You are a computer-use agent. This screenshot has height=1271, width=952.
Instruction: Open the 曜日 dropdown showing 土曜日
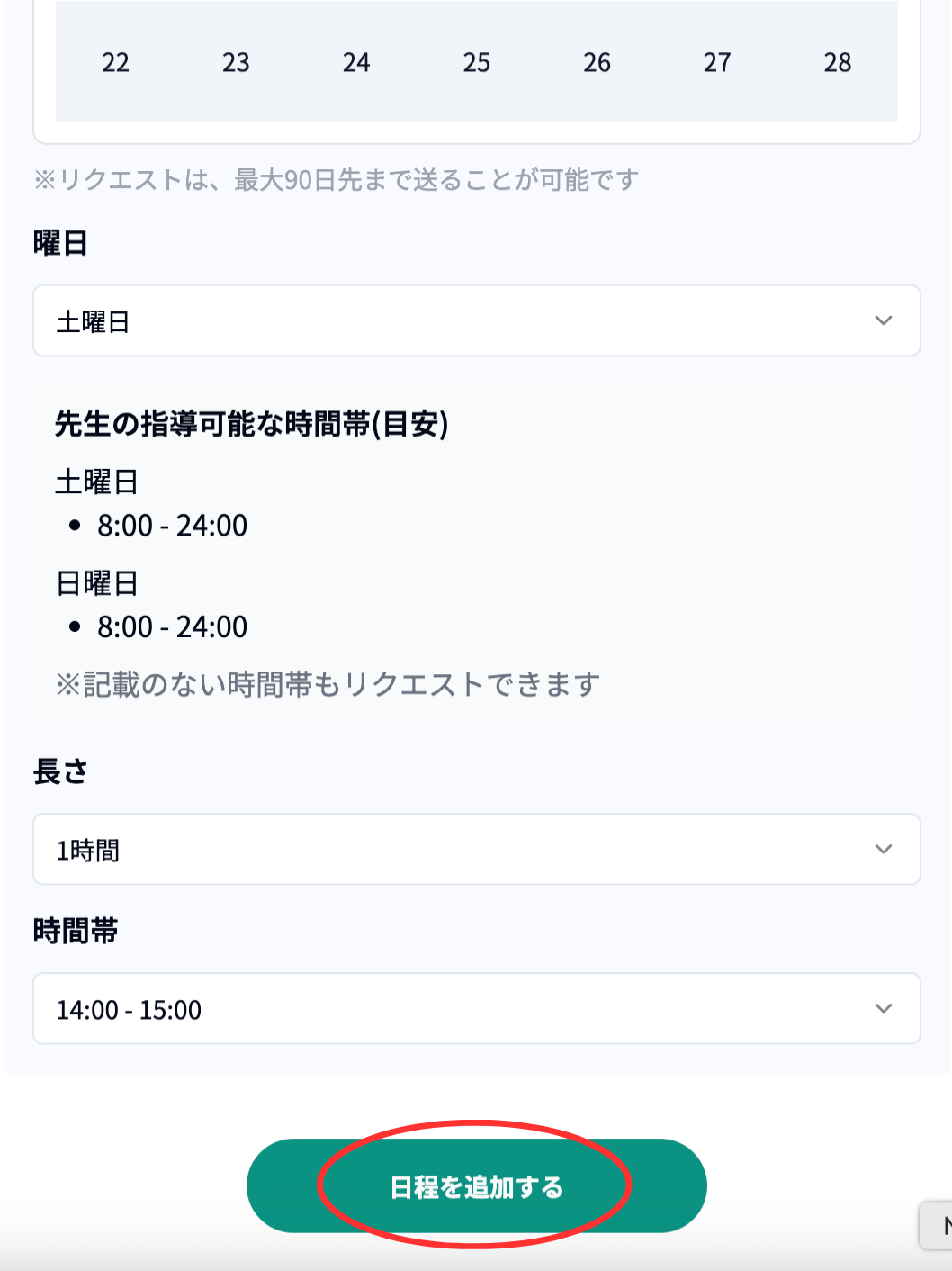tap(476, 321)
